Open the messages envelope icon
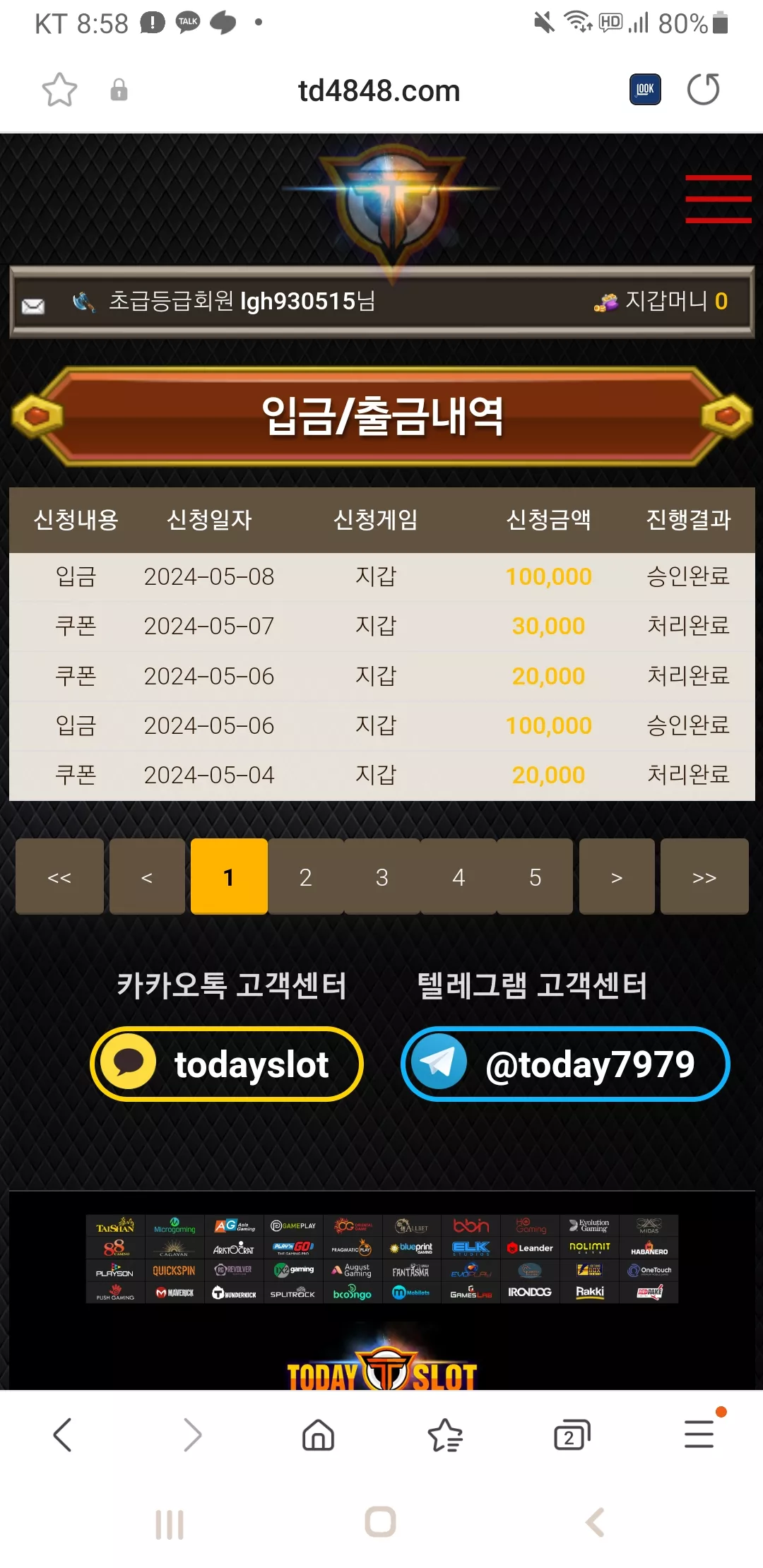The height and width of the screenshot is (1568, 763). (33, 305)
